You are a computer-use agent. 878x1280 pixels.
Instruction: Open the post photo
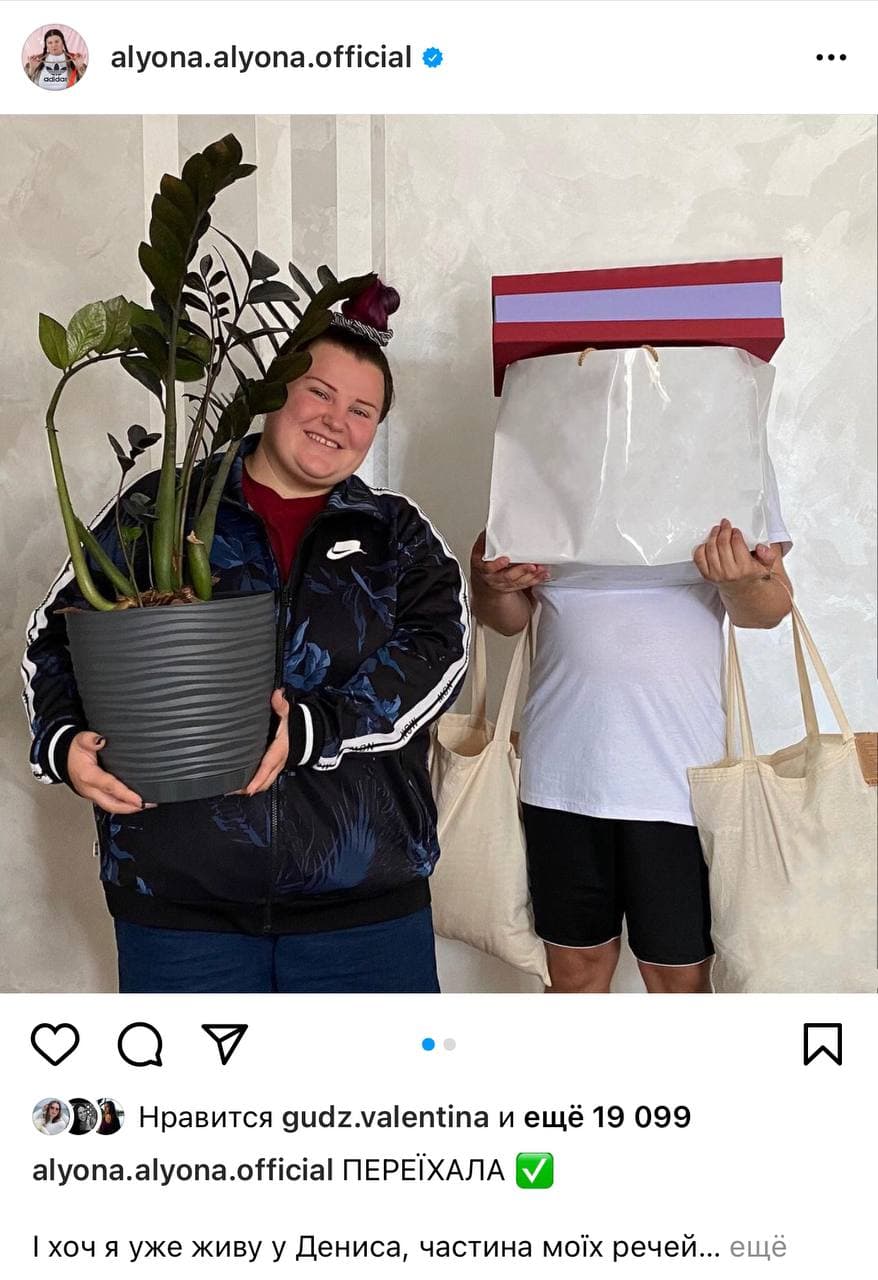(x=439, y=553)
